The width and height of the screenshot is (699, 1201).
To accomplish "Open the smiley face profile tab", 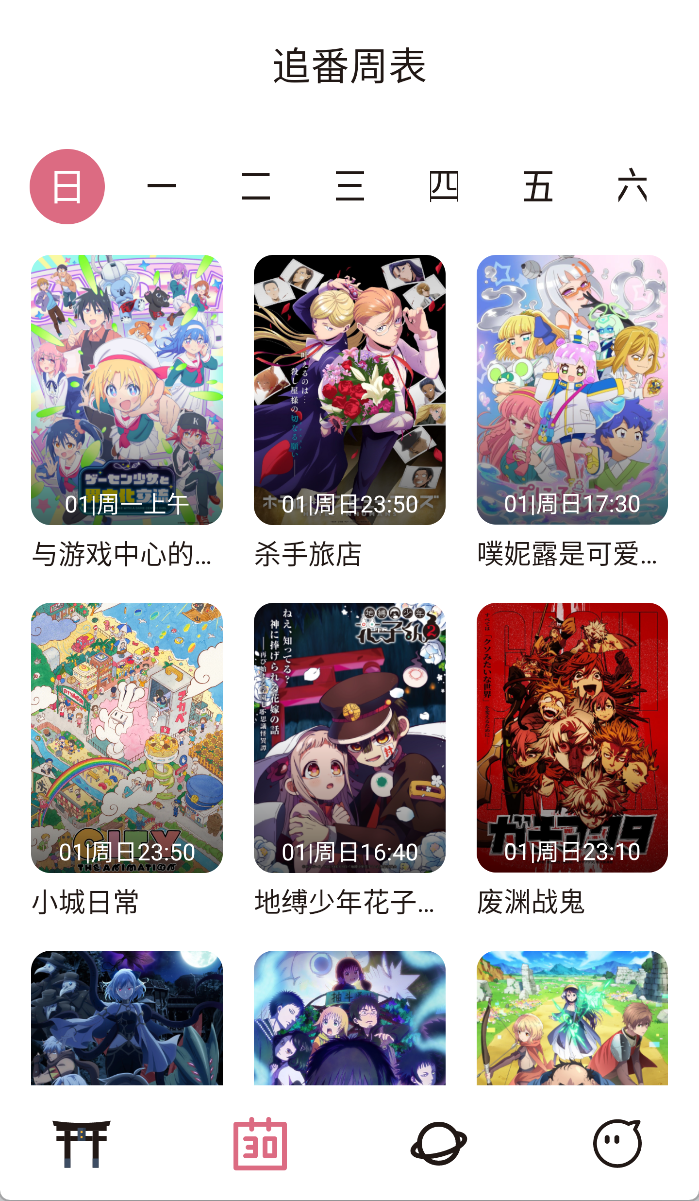I will click(617, 1144).
